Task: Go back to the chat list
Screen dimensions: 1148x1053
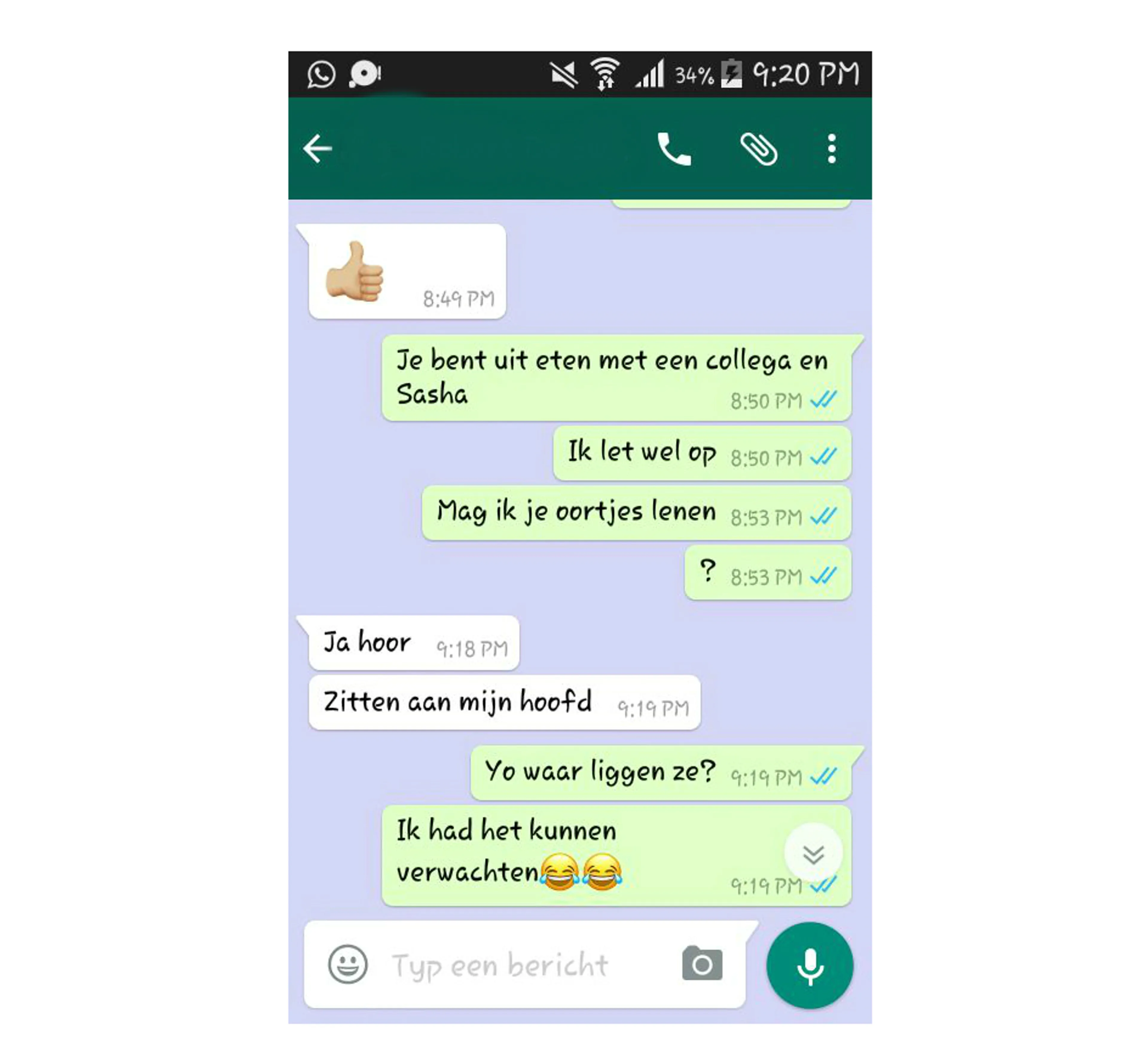Action: click(x=317, y=149)
